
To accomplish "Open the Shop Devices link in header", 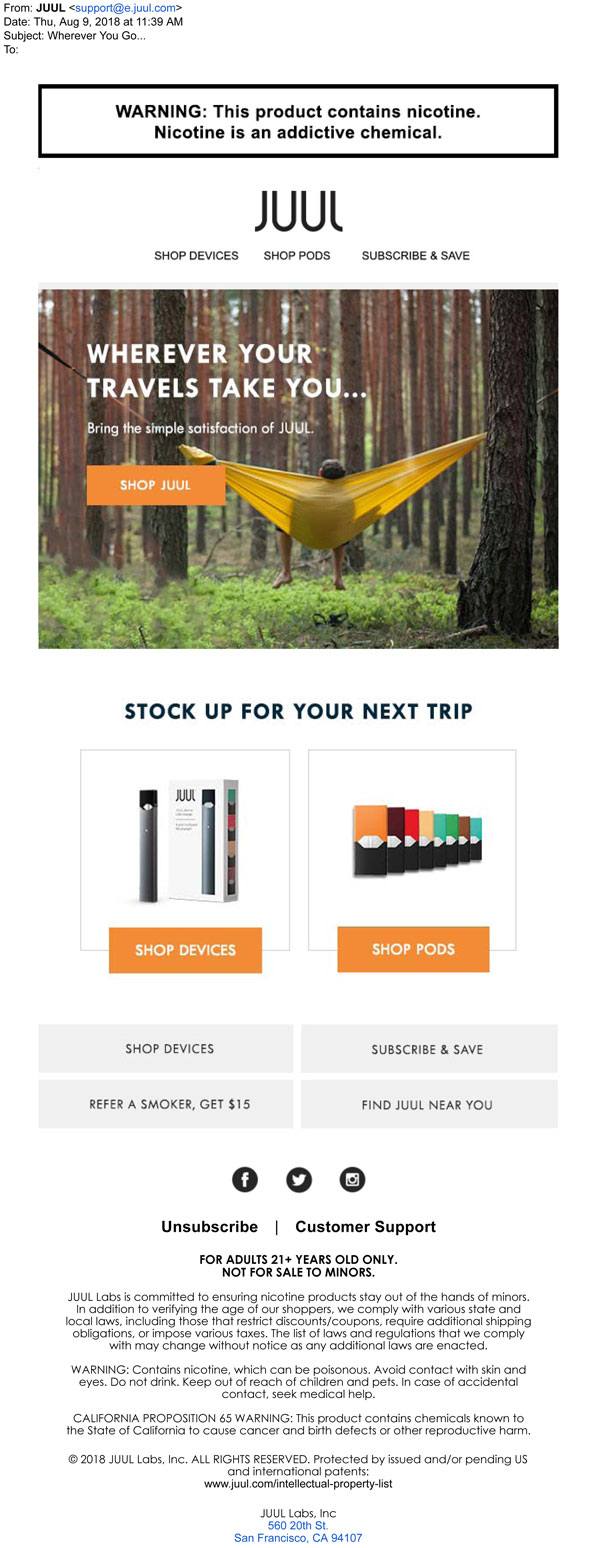I will [196, 255].
